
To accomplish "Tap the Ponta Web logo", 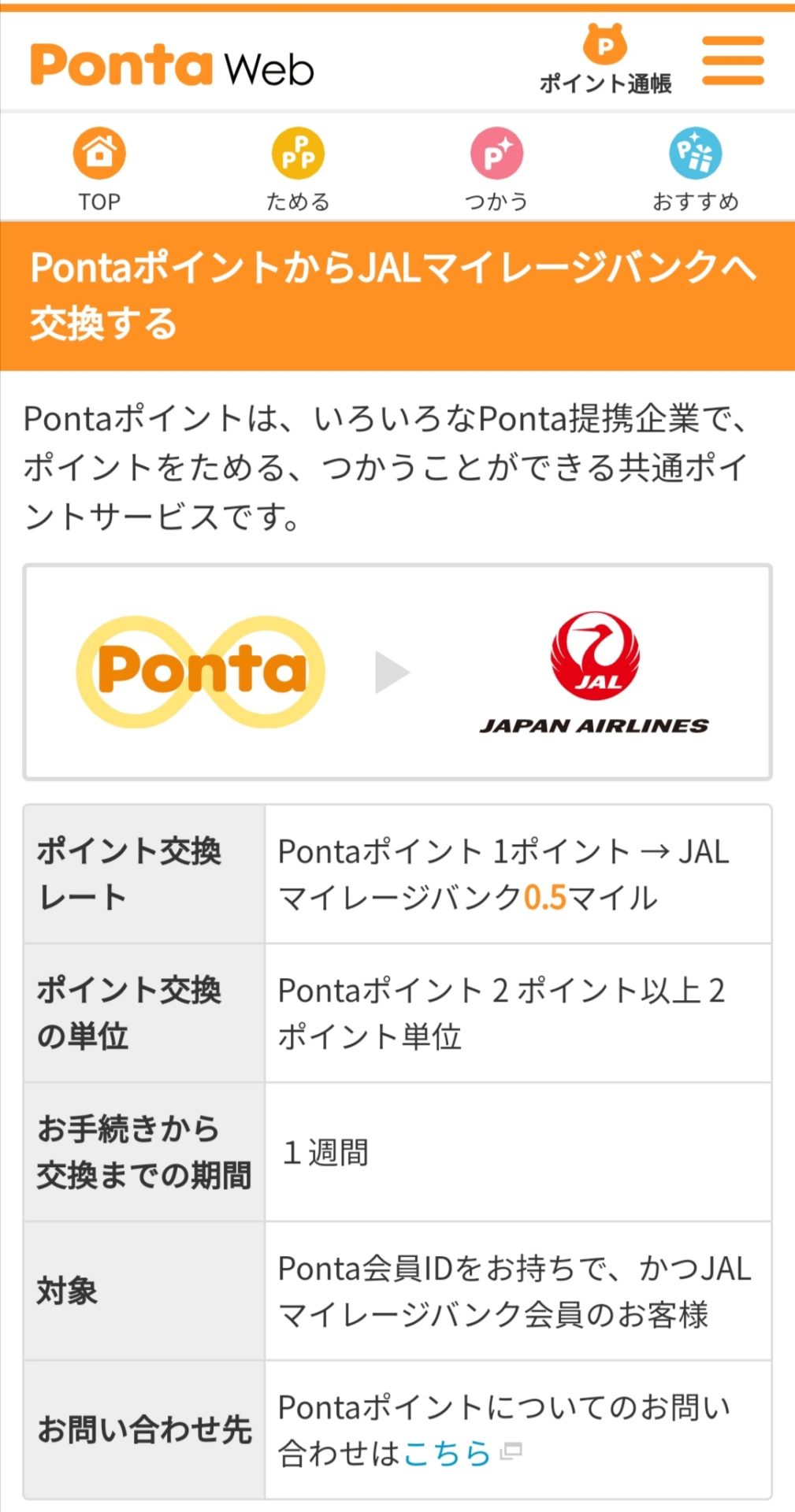I will (172, 65).
